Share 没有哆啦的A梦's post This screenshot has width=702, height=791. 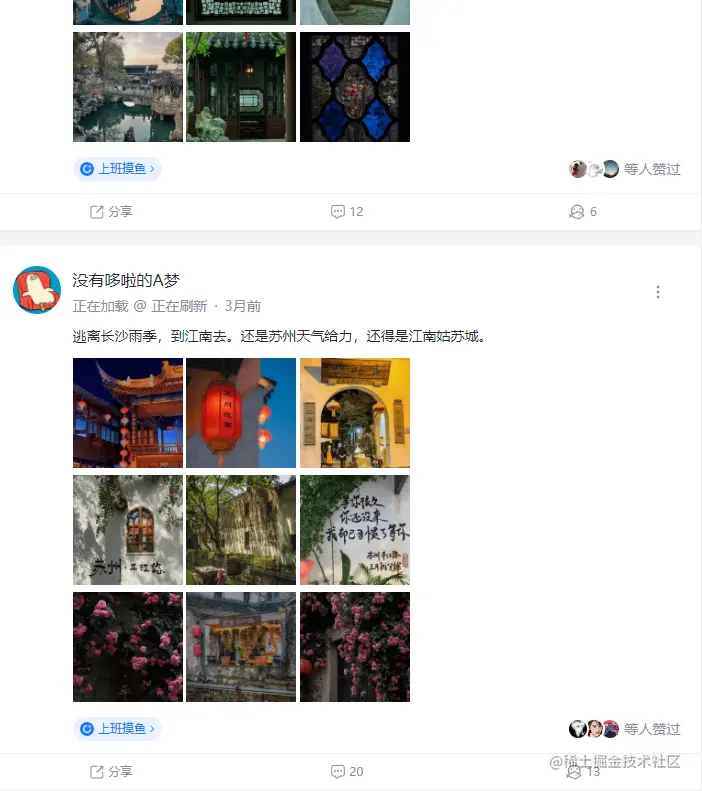[x=111, y=772]
